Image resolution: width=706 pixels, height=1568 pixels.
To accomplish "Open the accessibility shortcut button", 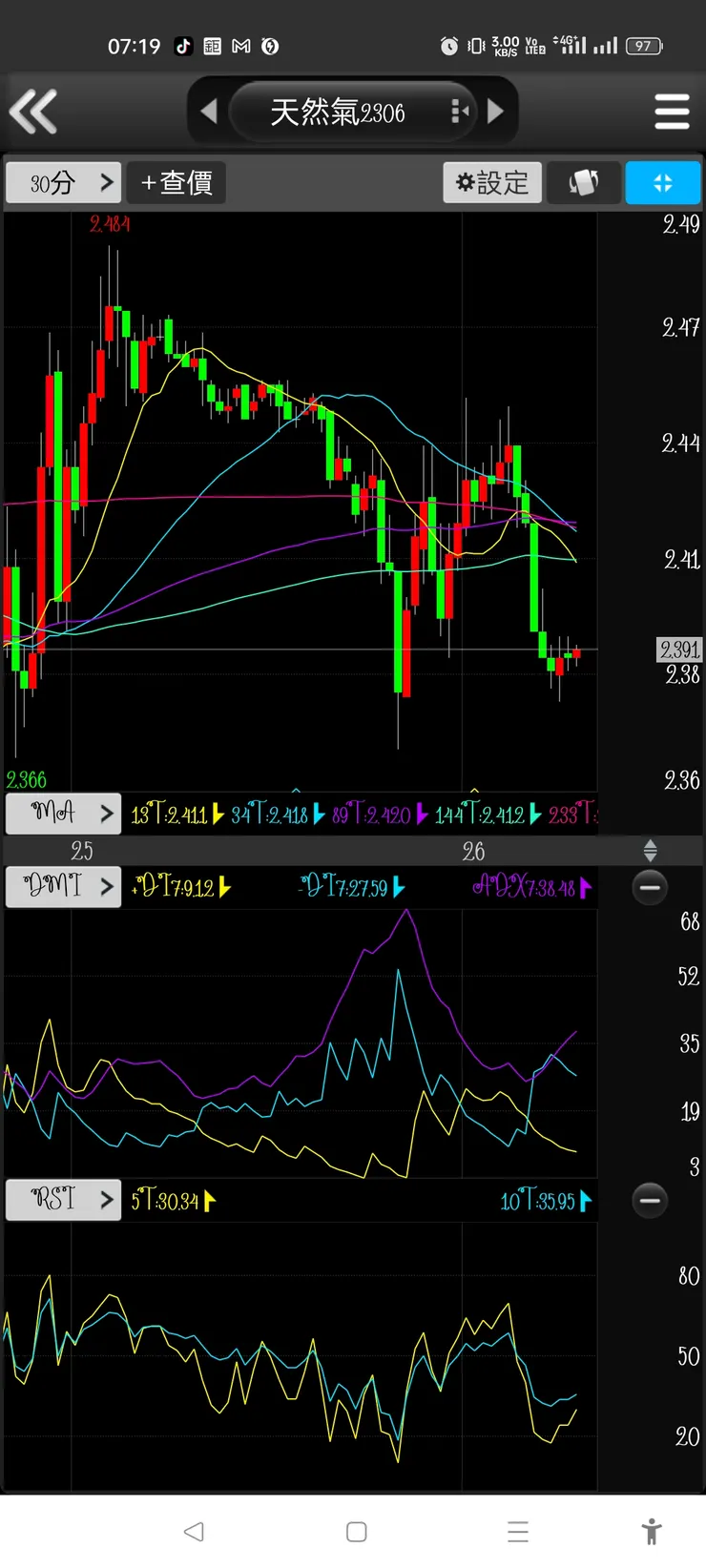I will [652, 1532].
